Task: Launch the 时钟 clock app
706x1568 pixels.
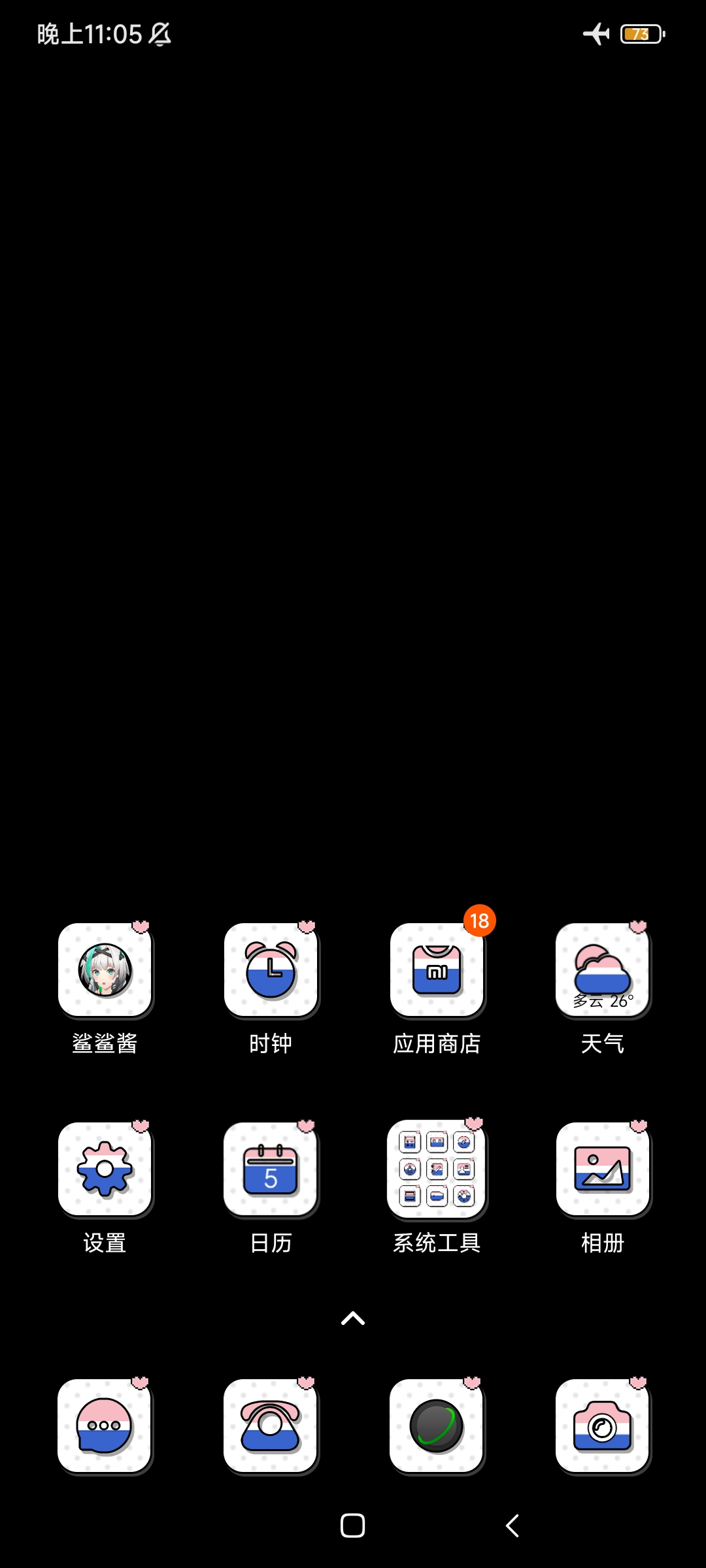Action: [271, 970]
